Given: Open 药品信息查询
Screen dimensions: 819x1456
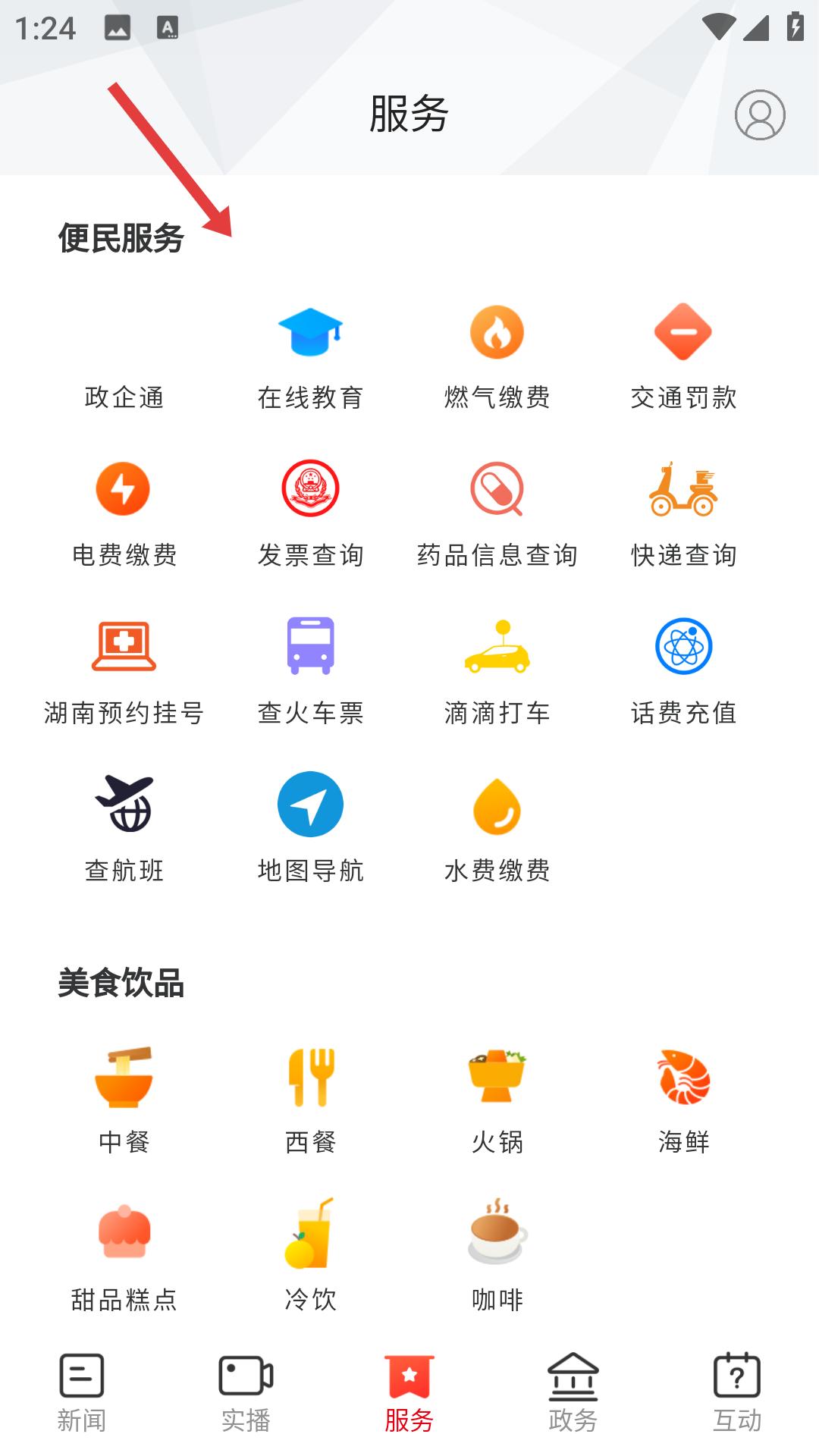Looking at the screenshot, I should tap(497, 513).
